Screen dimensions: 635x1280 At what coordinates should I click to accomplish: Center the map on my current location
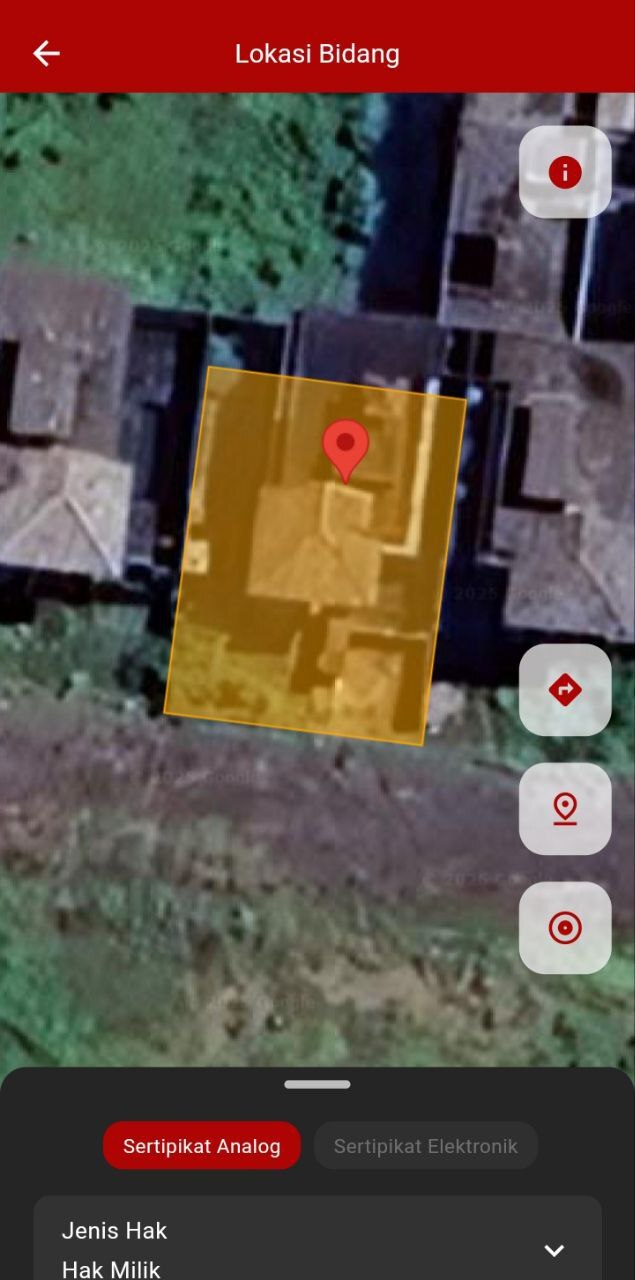coord(565,928)
